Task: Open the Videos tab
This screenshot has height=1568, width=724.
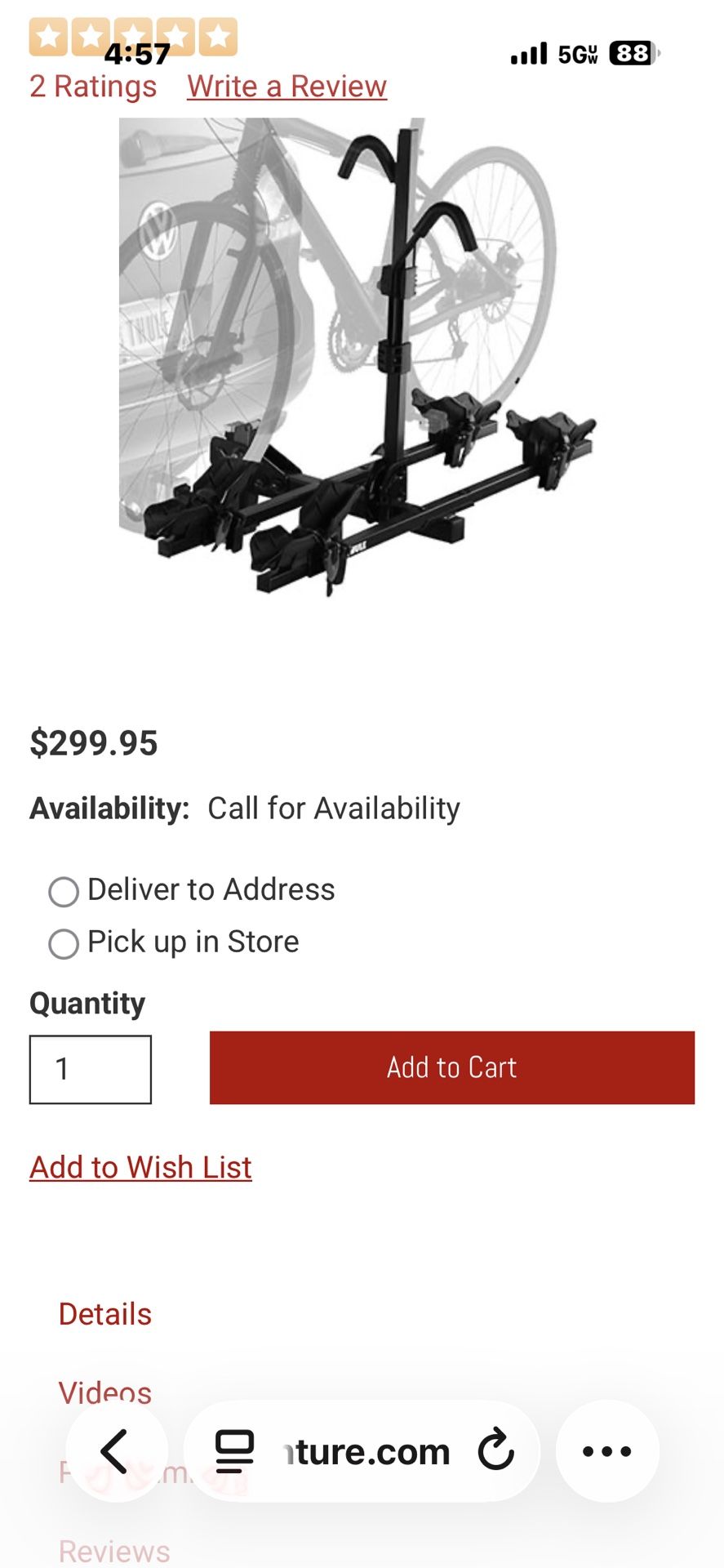Action: pos(104,1392)
